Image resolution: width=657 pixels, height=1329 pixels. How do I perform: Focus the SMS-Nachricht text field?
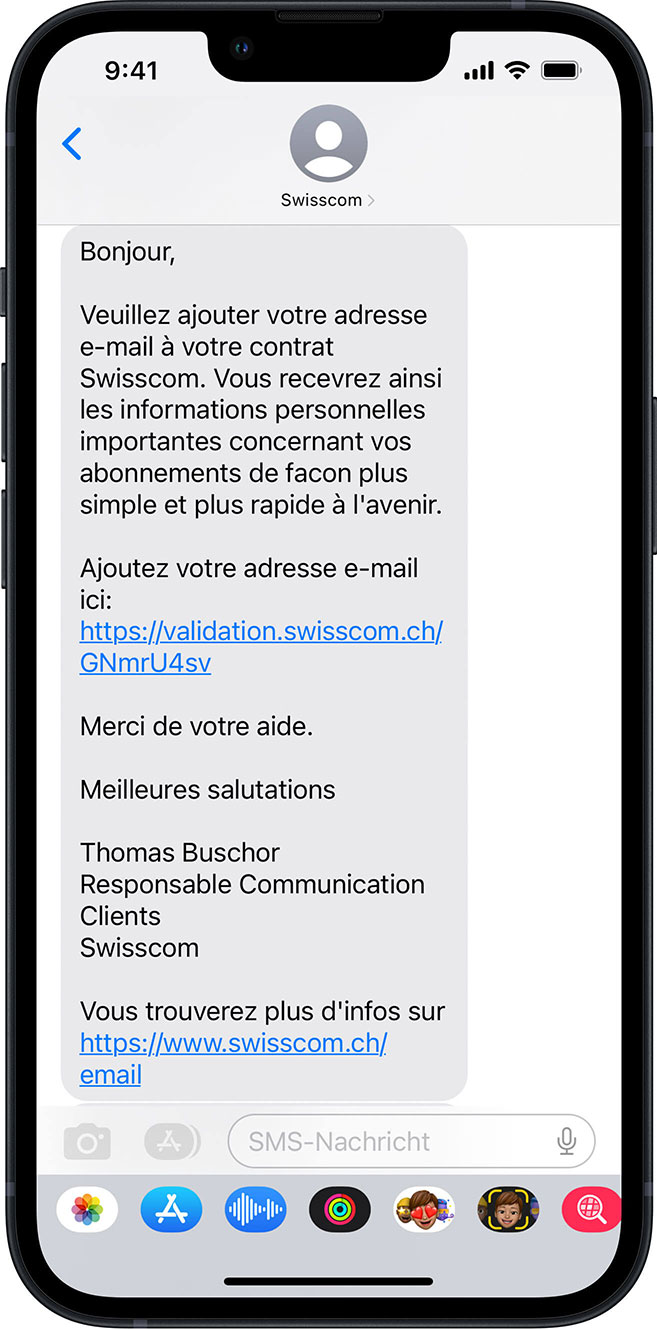390,1141
